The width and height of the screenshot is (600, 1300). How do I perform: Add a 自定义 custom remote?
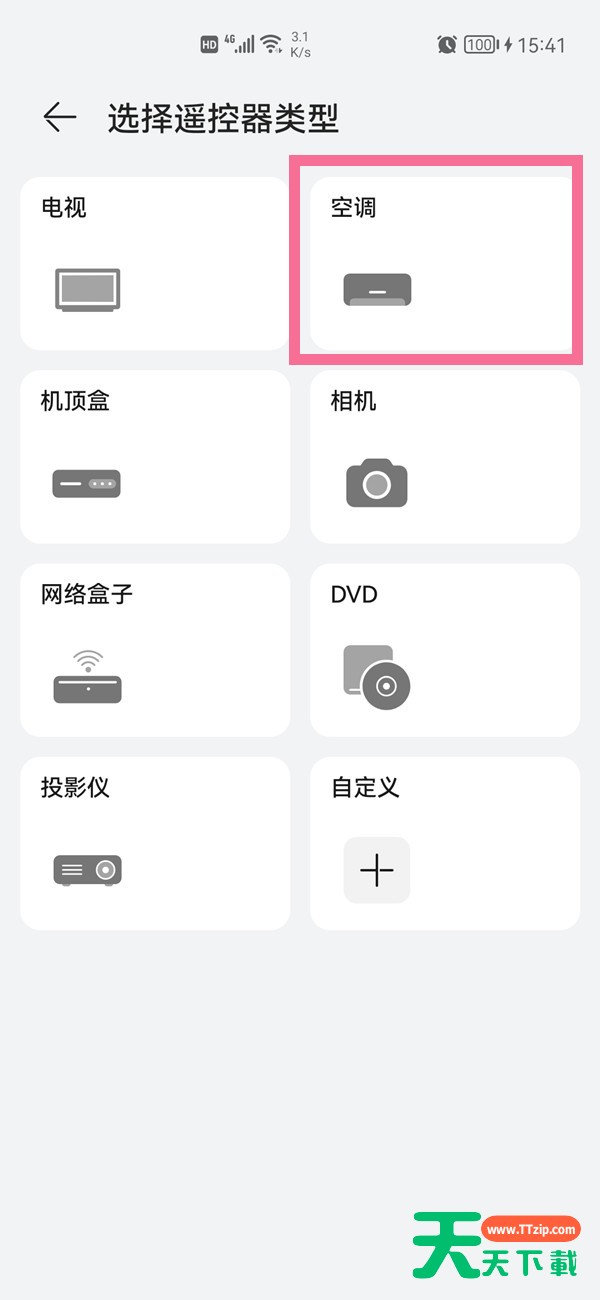coord(445,843)
